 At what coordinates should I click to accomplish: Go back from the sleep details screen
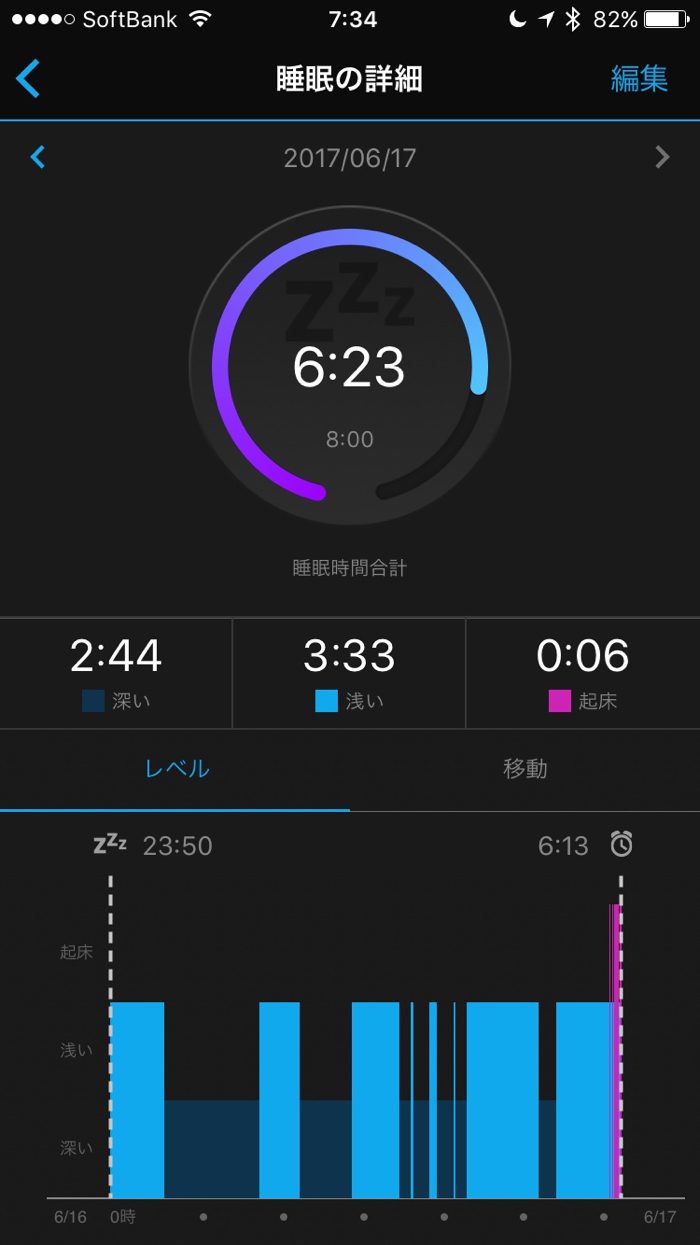pyautogui.click(x=28, y=78)
